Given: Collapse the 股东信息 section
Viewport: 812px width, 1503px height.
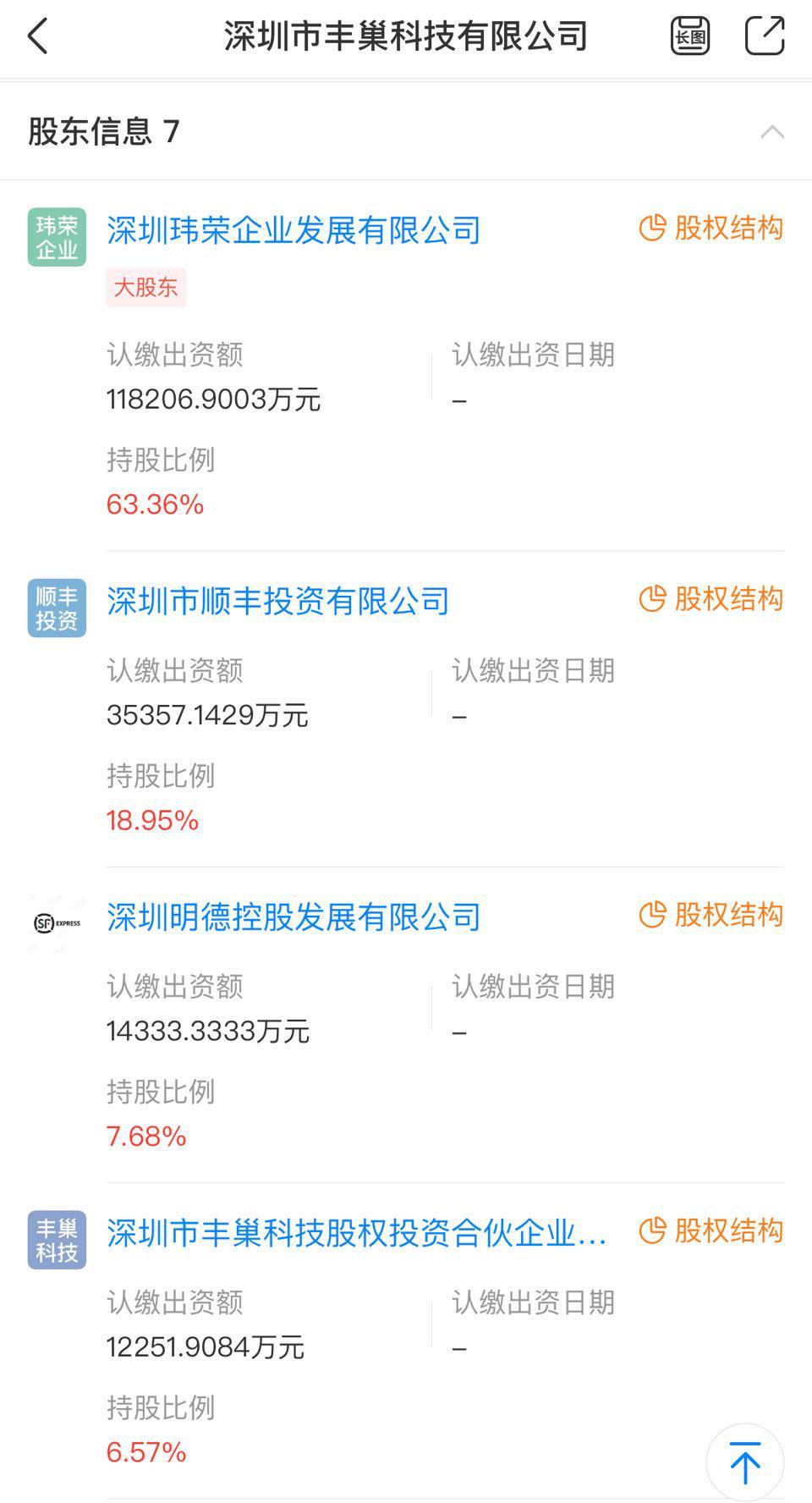Looking at the screenshot, I should pos(771,132).
